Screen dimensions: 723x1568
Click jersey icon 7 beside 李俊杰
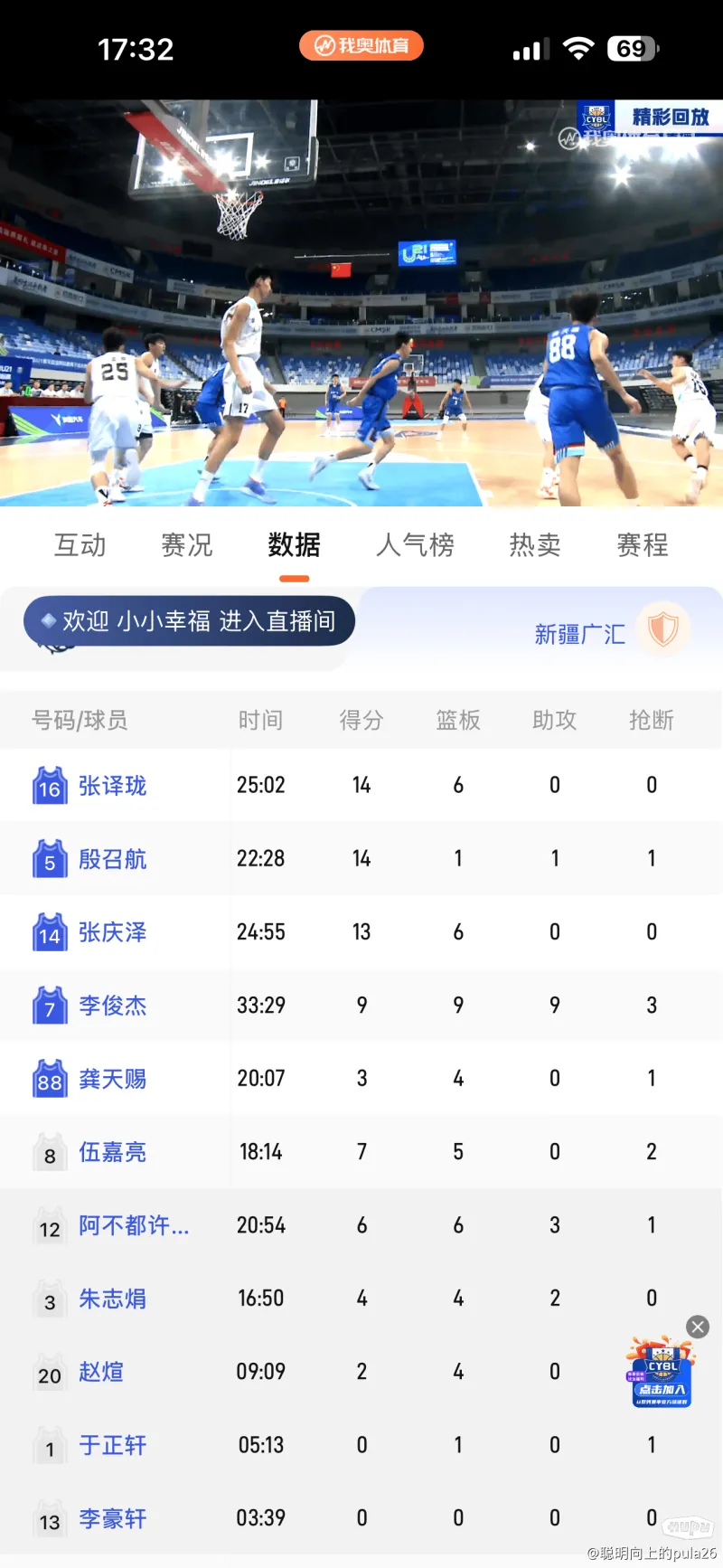[50, 1006]
